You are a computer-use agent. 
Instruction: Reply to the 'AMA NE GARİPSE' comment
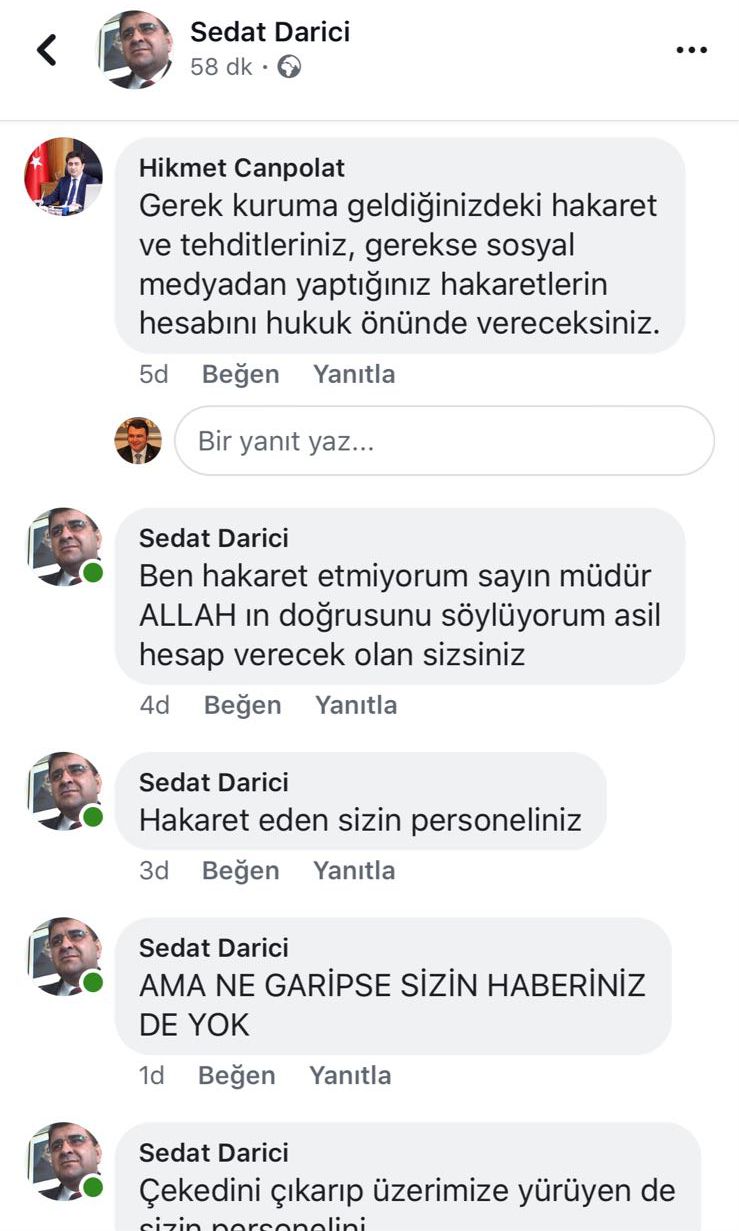point(349,1075)
